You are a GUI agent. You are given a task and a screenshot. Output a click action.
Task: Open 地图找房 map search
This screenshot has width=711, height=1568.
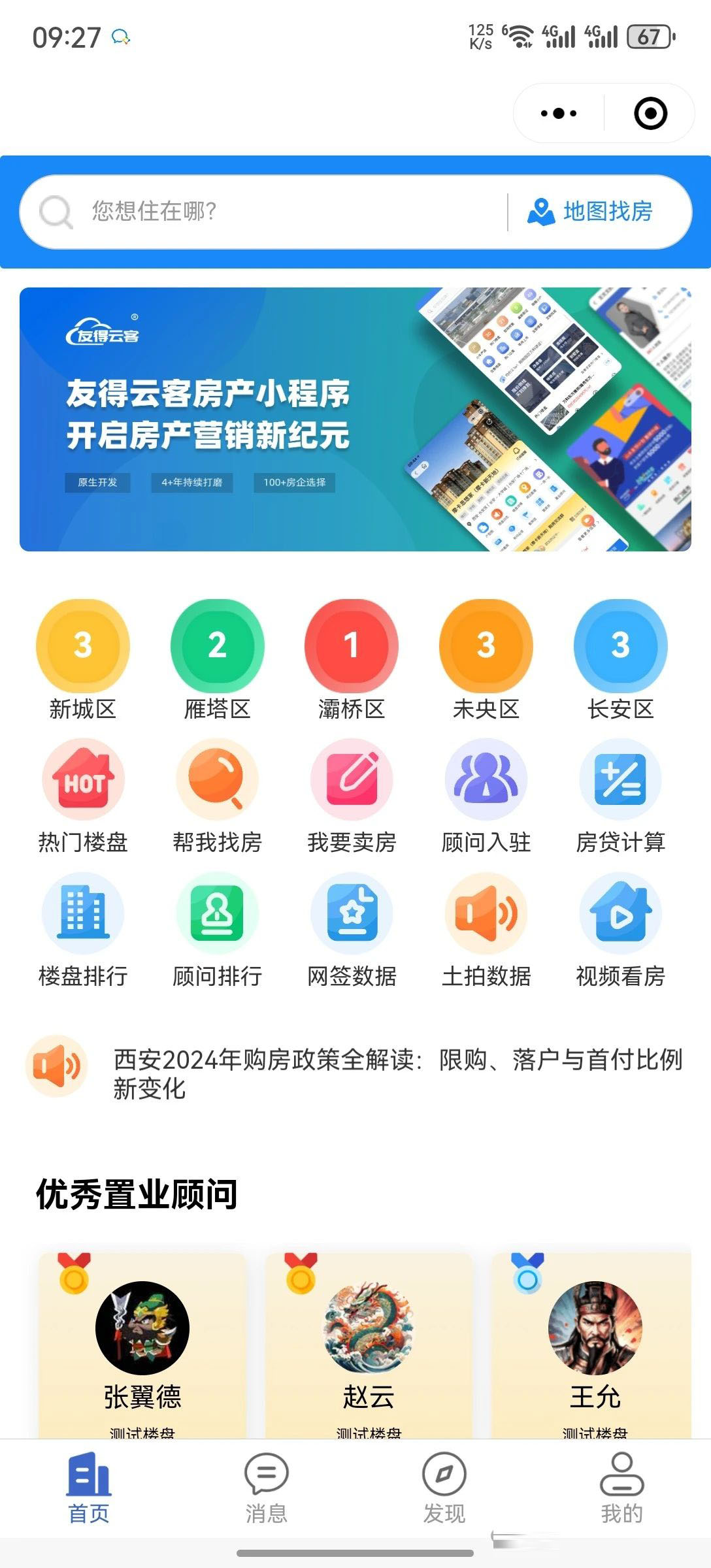(x=591, y=211)
